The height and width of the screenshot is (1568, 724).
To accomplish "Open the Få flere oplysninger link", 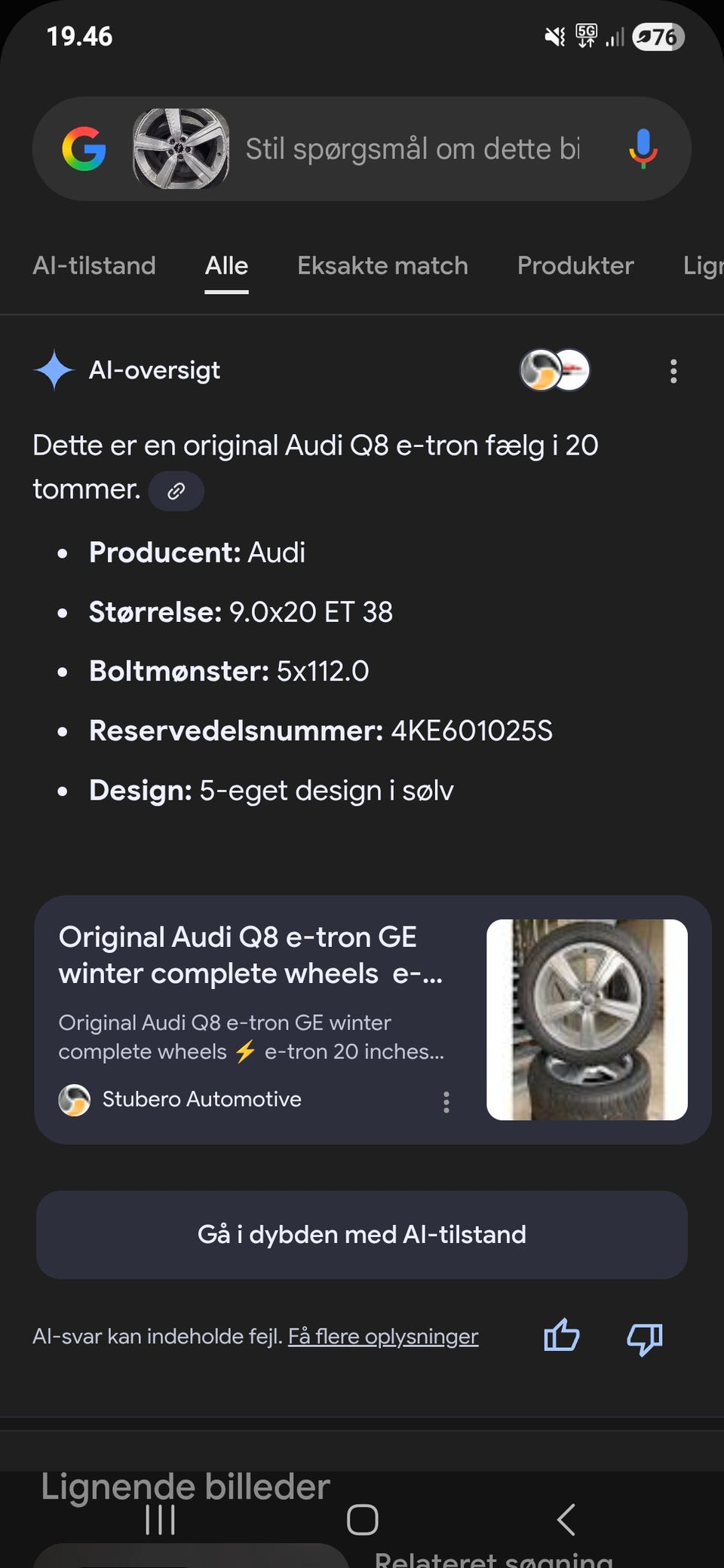I will (x=383, y=1336).
